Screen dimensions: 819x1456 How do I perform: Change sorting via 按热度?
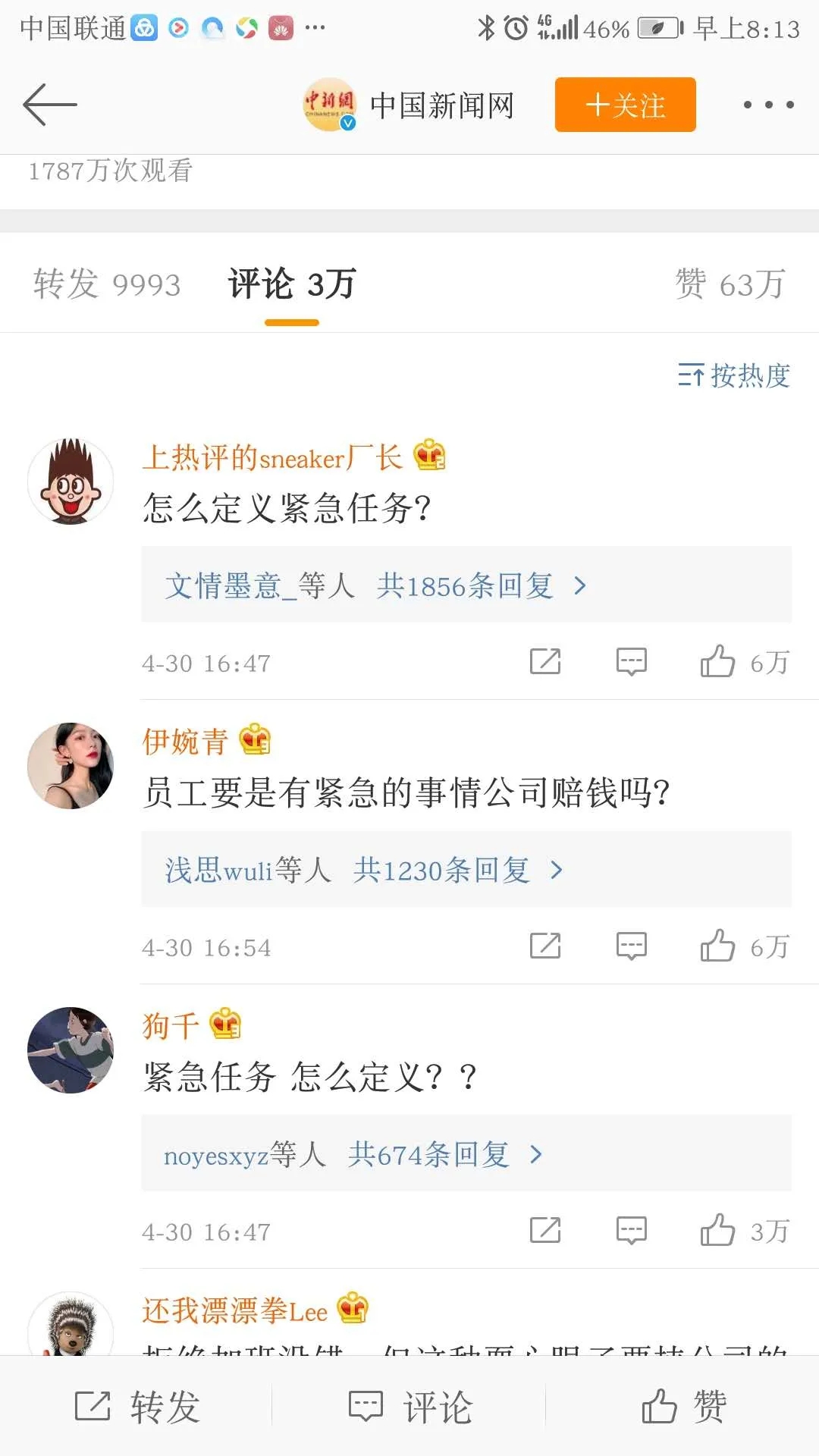[x=734, y=375]
